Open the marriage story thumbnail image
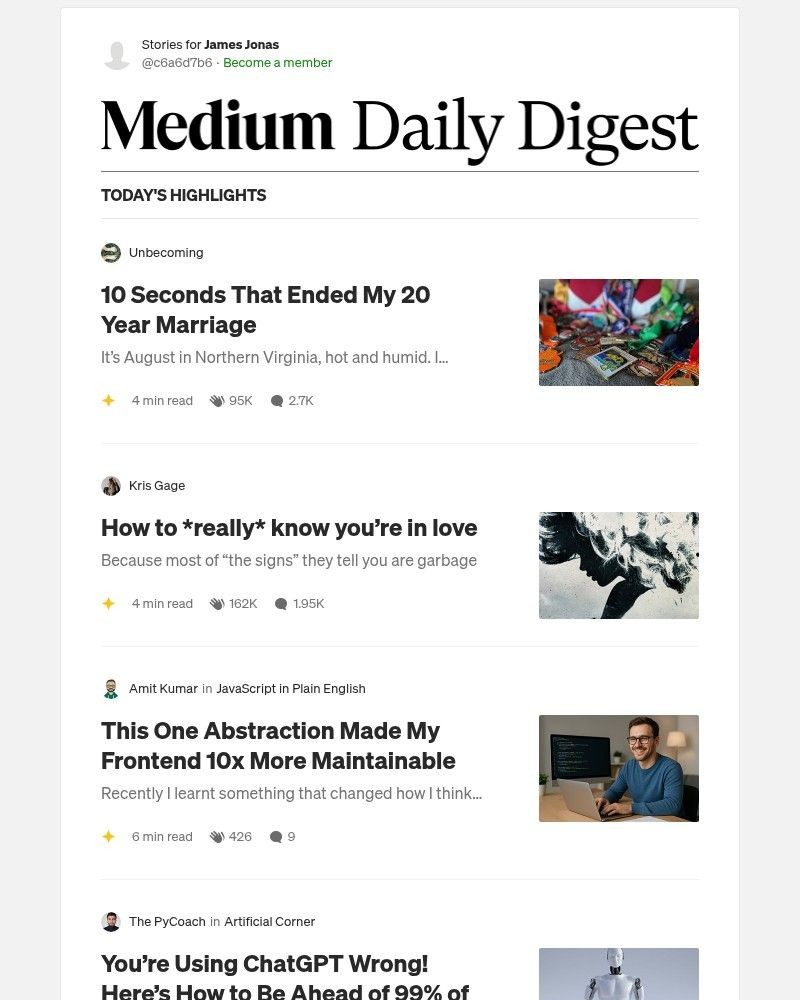Screen dimensions: 800x1000 click(x=618, y=332)
